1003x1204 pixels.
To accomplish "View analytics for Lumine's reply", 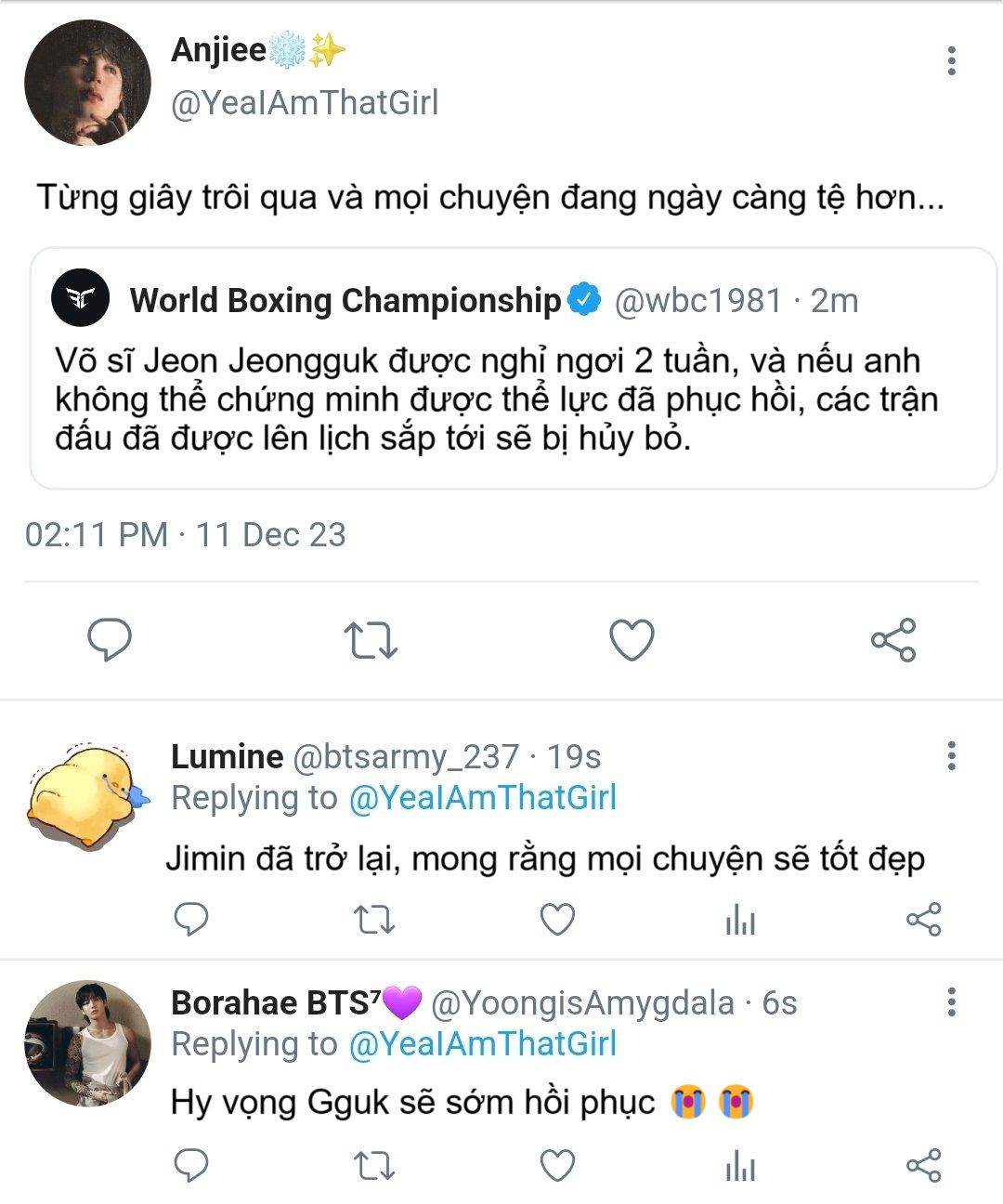I will click(x=740, y=920).
